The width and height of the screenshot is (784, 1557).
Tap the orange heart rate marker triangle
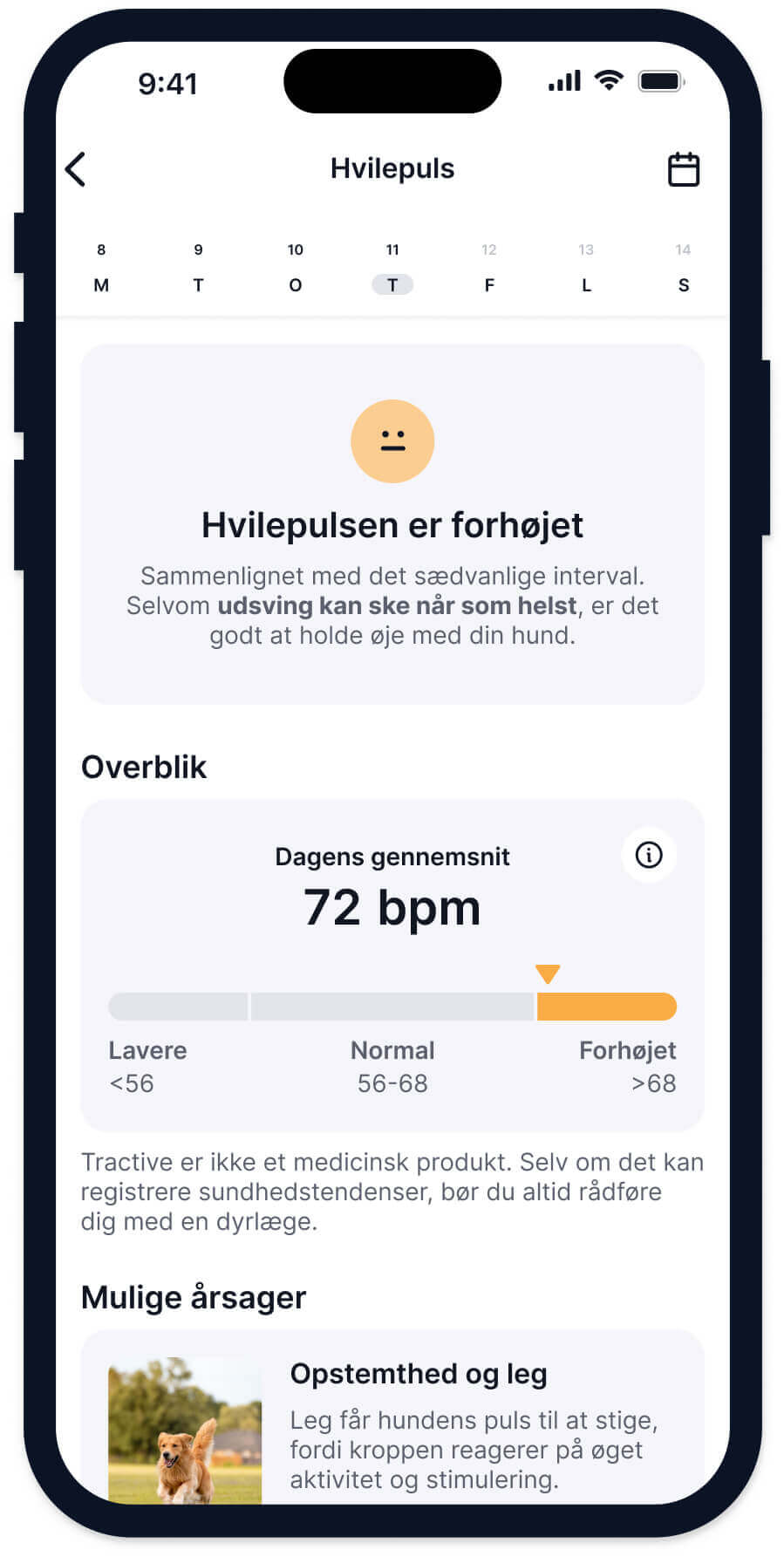point(548,974)
